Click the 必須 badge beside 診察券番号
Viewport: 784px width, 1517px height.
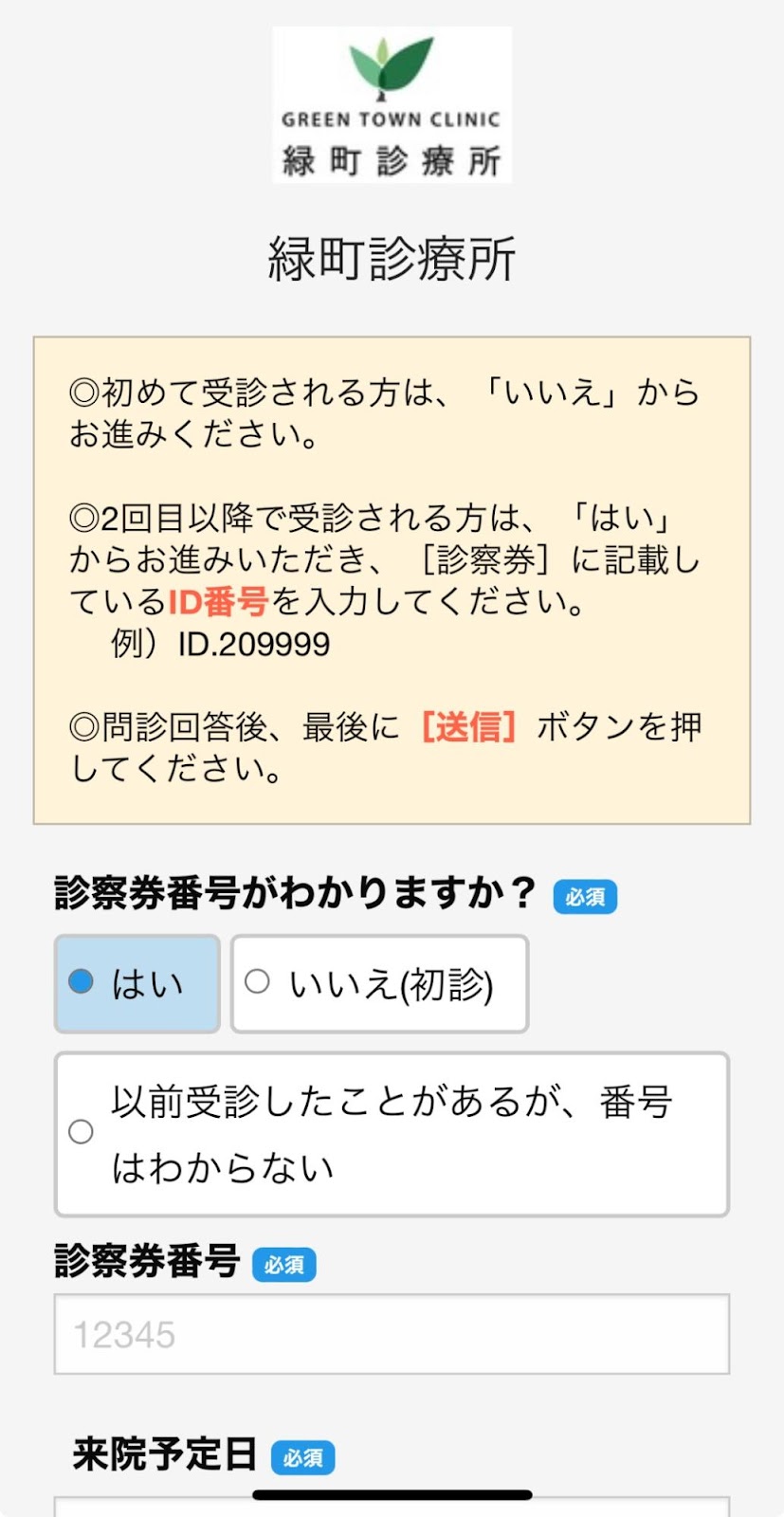pos(284,1264)
